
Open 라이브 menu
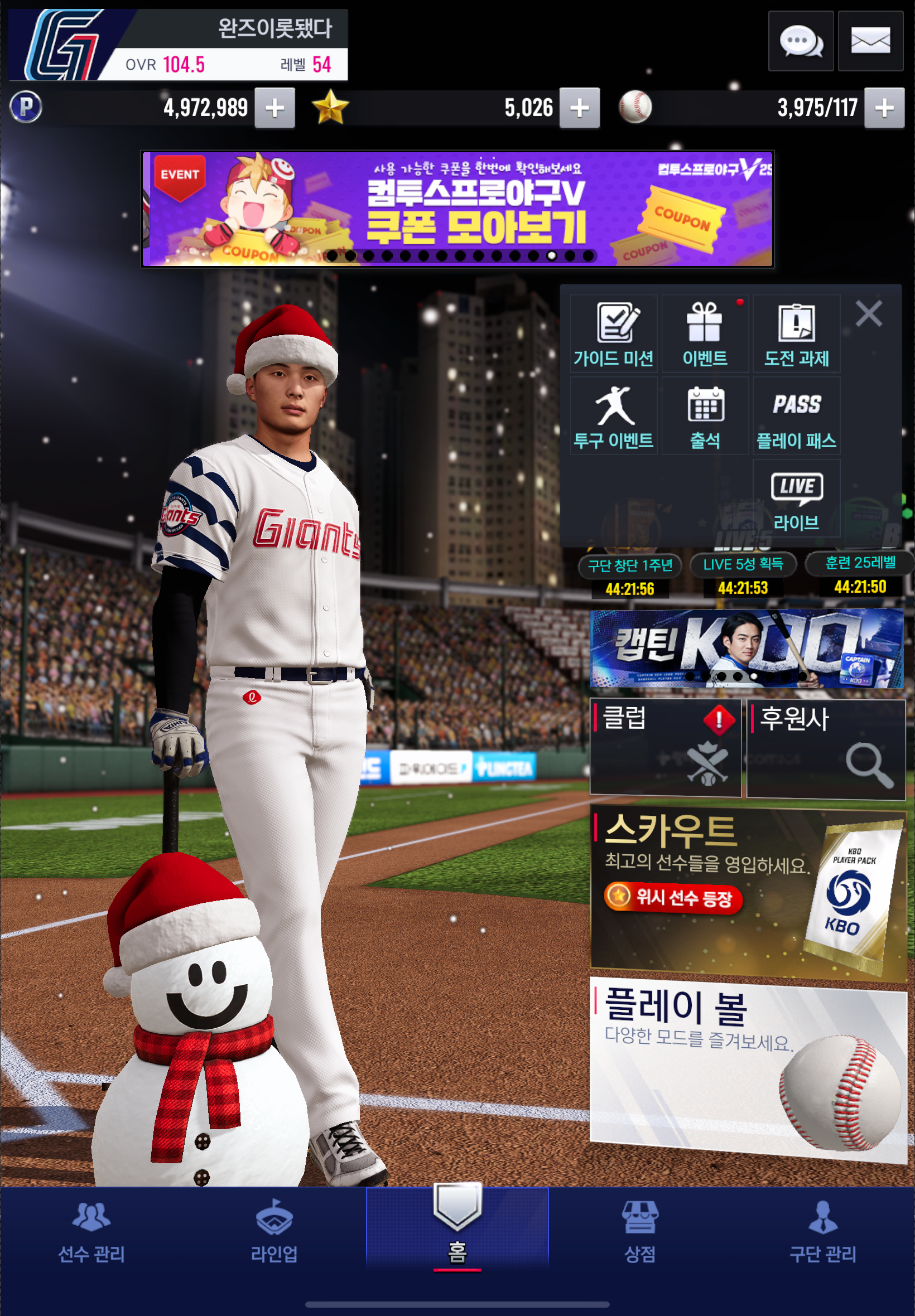(x=796, y=499)
